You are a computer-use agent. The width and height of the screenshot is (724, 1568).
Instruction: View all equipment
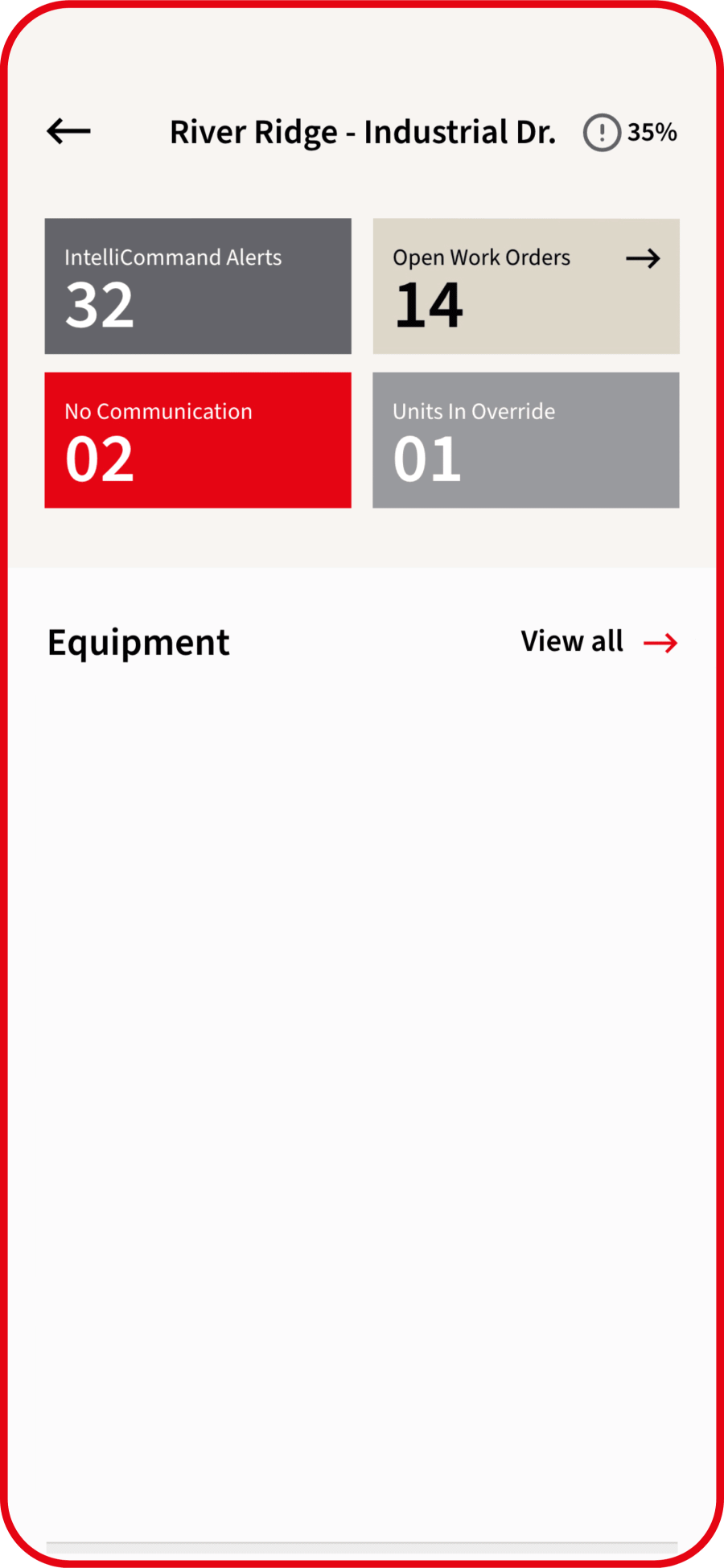(599, 642)
